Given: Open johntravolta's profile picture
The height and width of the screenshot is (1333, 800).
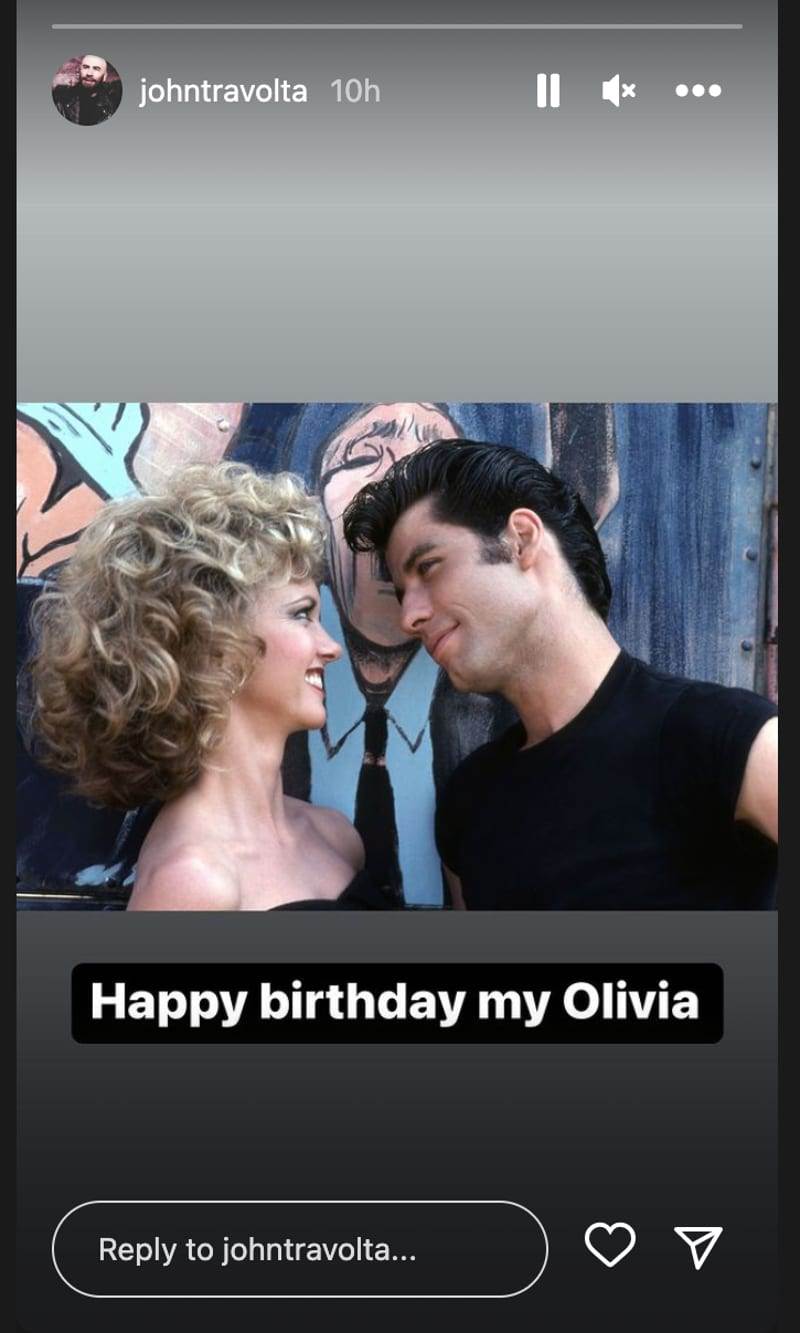Looking at the screenshot, I should [x=87, y=91].
